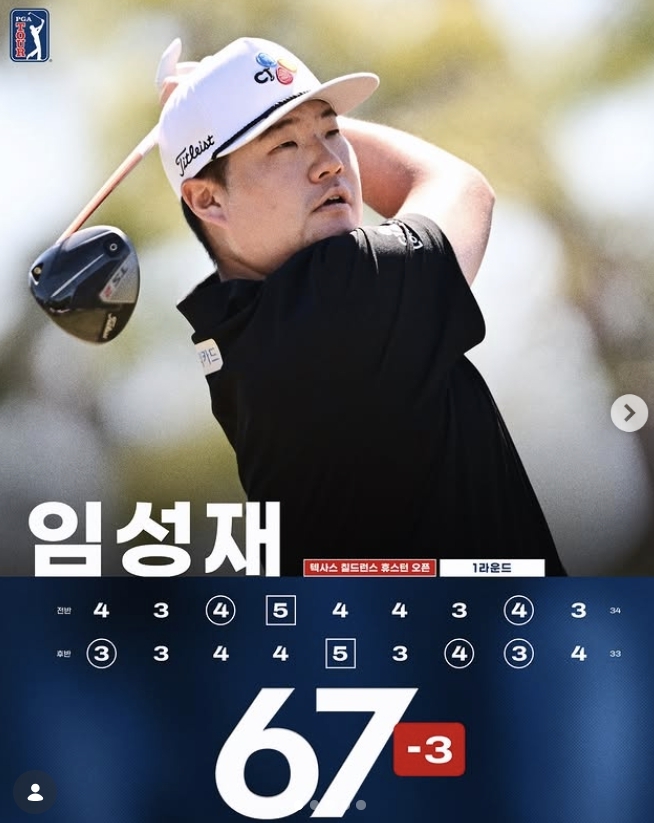Go to the next carousel image
Screen dimensions: 654x823
(x=629, y=412)
